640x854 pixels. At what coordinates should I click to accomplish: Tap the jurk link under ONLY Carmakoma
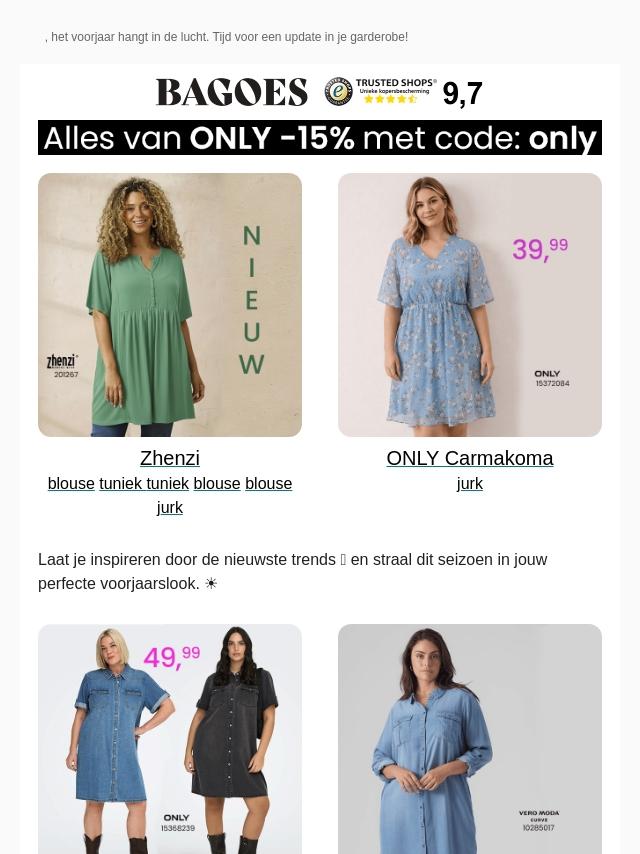tap(470, 484)
